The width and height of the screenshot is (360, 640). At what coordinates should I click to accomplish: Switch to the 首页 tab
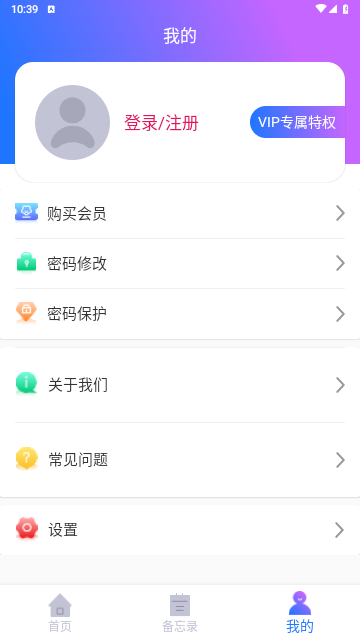(x=60, y=613)
